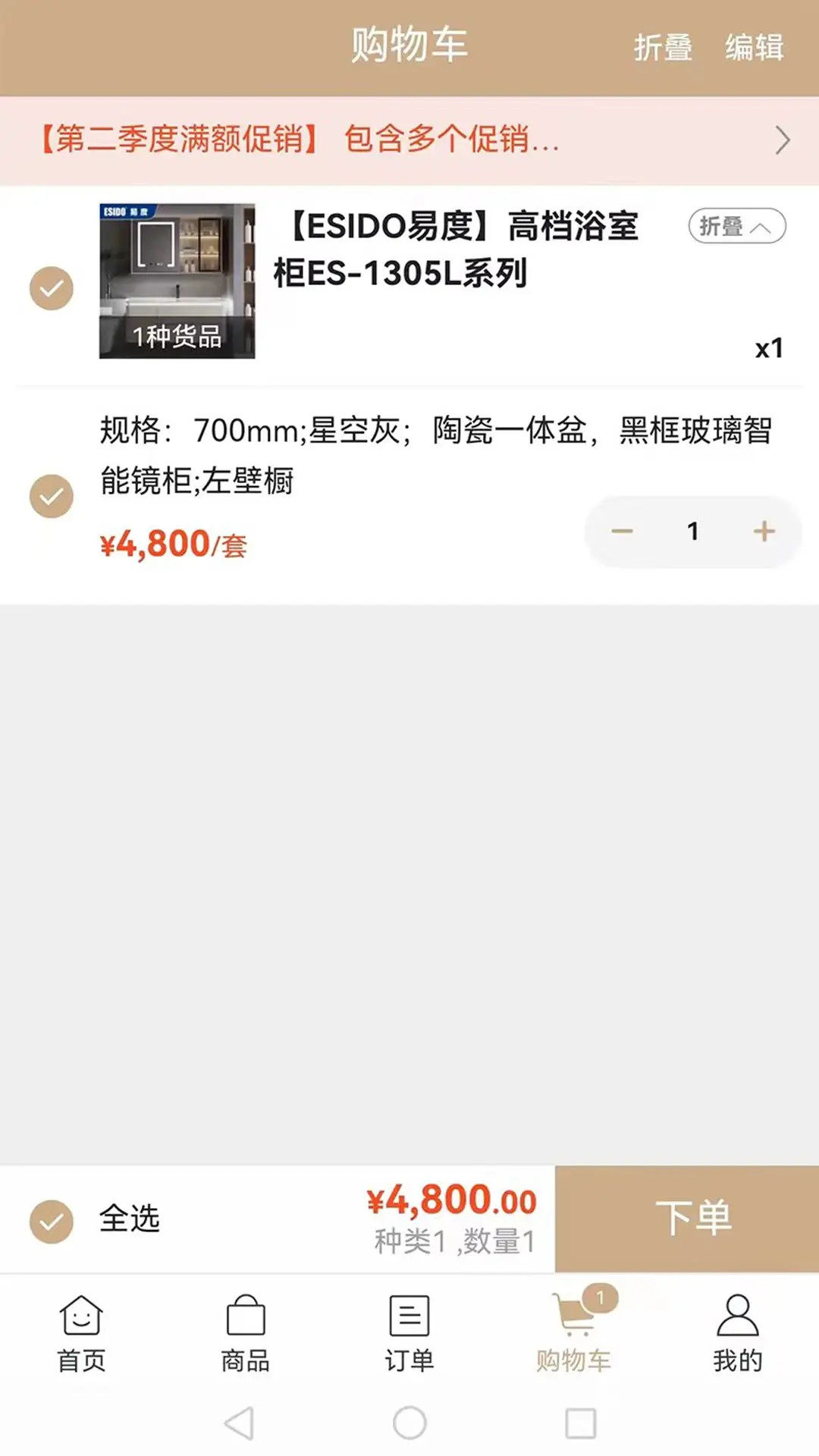Collapse all items using header 折叠
The height and width of the screenshot is (1456, 819).
click(662, 48)
